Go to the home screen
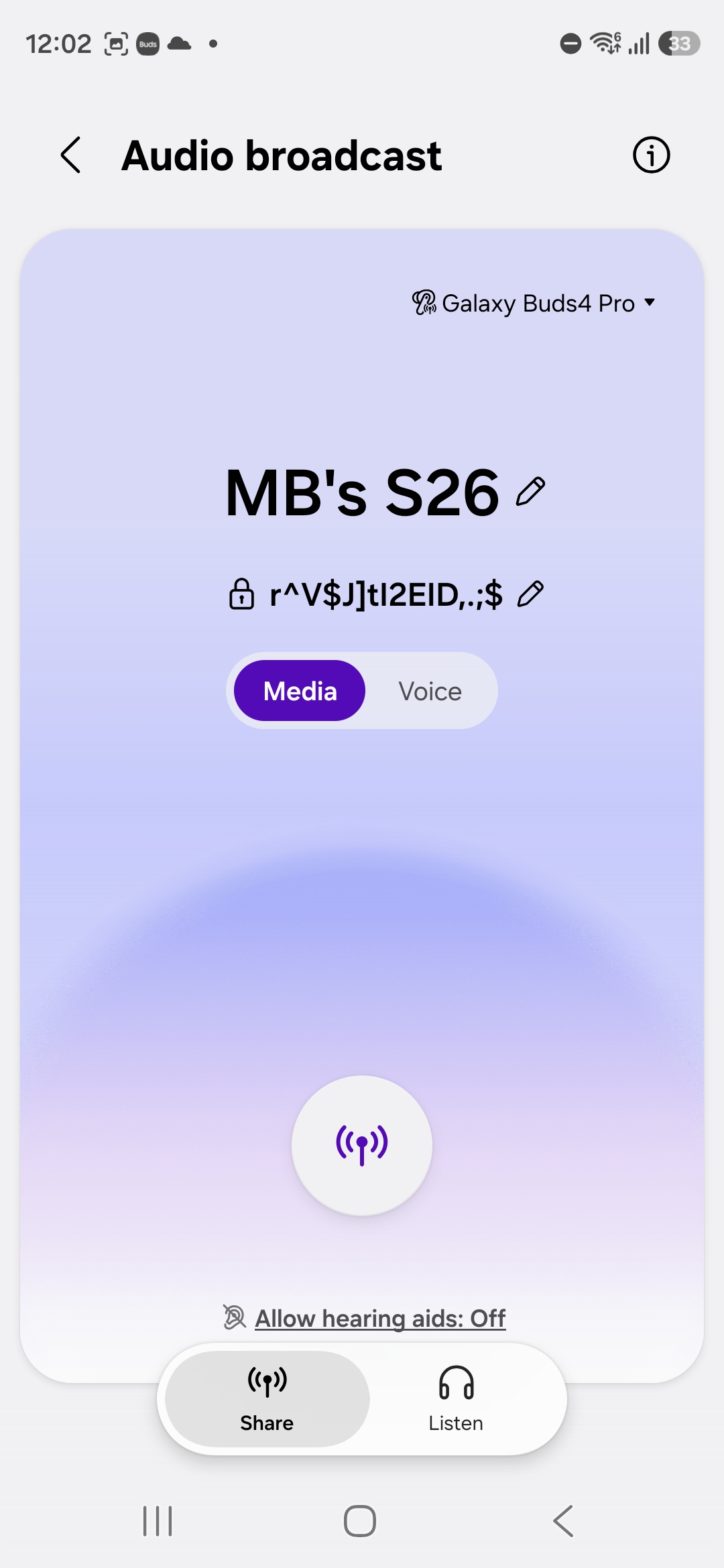This screenshot has width=724, height=1568. coord(360,1521)
